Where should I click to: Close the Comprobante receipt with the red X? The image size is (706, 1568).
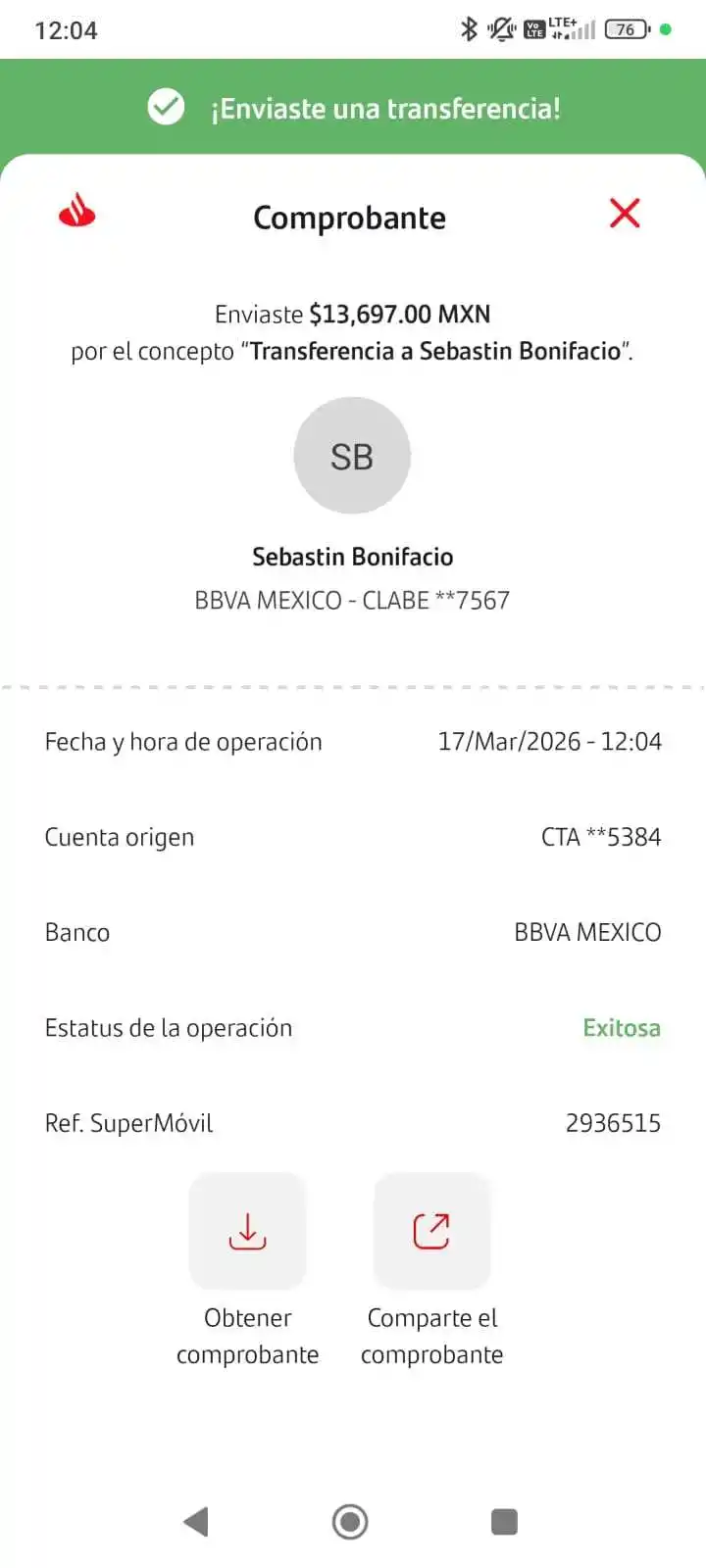point(625,213)
